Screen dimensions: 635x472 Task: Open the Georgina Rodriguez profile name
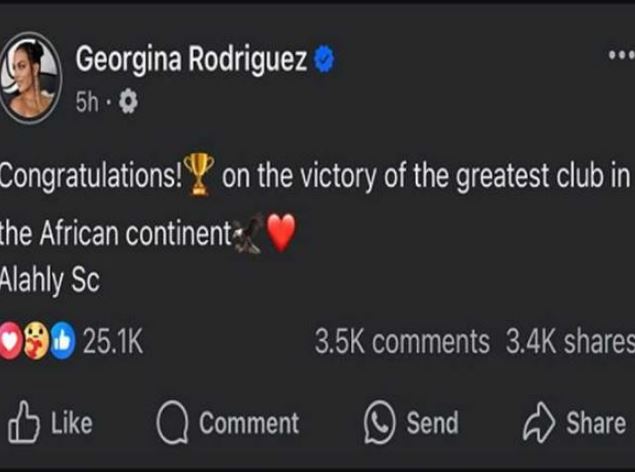click(x=190, y=59)
